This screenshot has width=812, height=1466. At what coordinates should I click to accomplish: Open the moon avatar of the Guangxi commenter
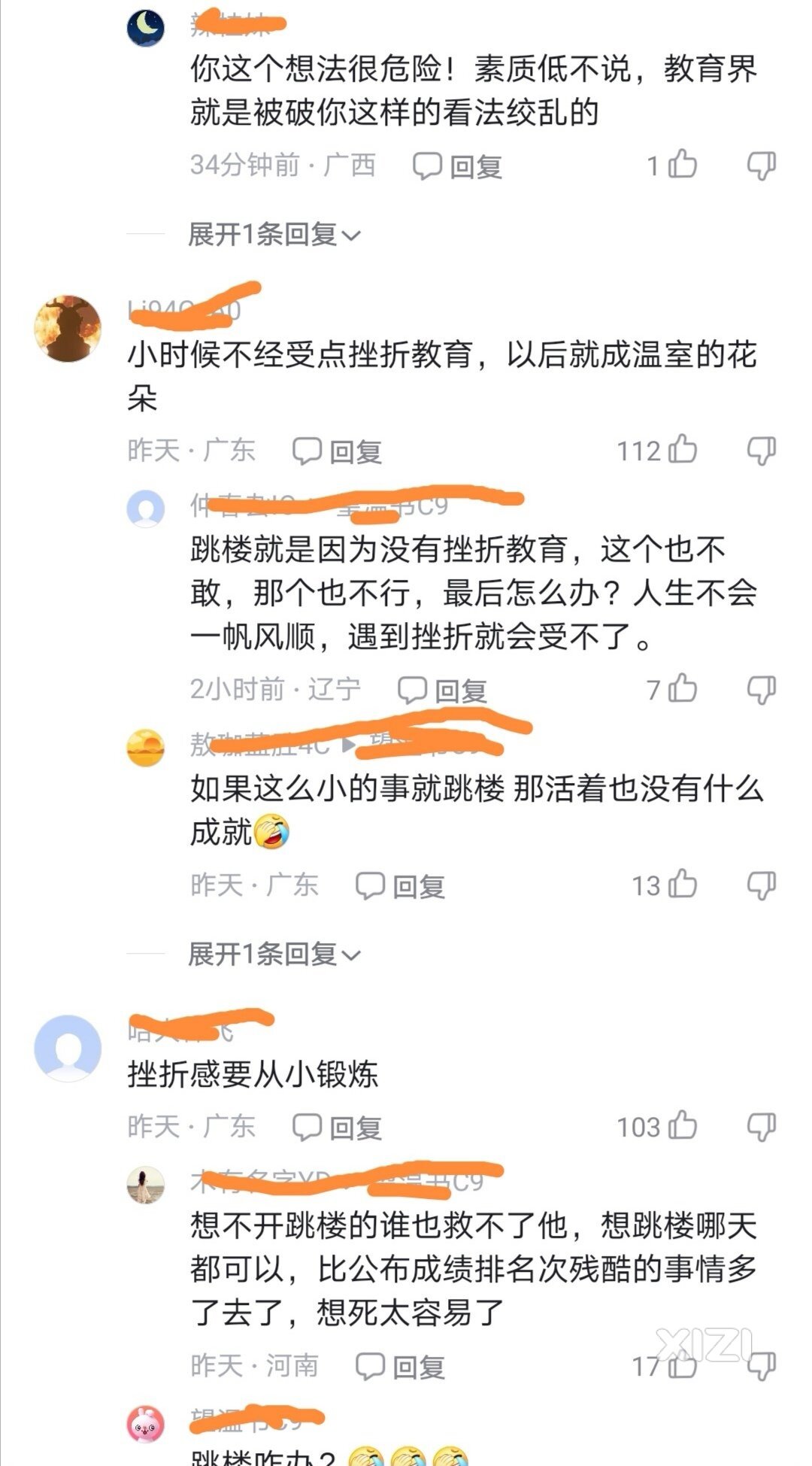pyautogui.click(x=146, y=29)
